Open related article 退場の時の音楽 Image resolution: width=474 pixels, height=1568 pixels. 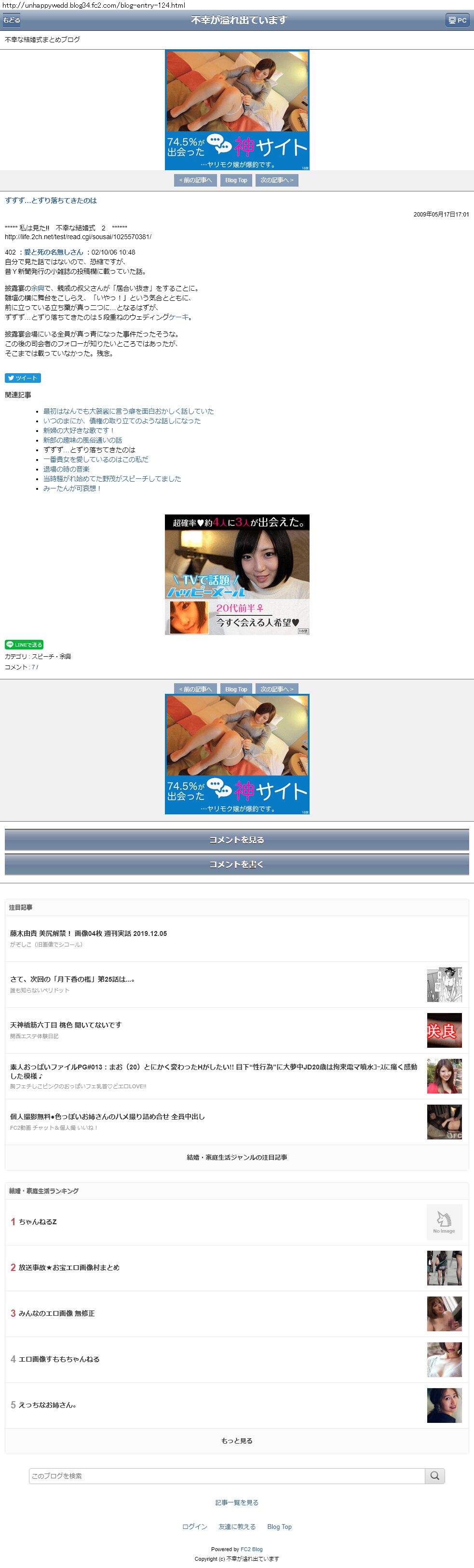click(x=66, y=469)
